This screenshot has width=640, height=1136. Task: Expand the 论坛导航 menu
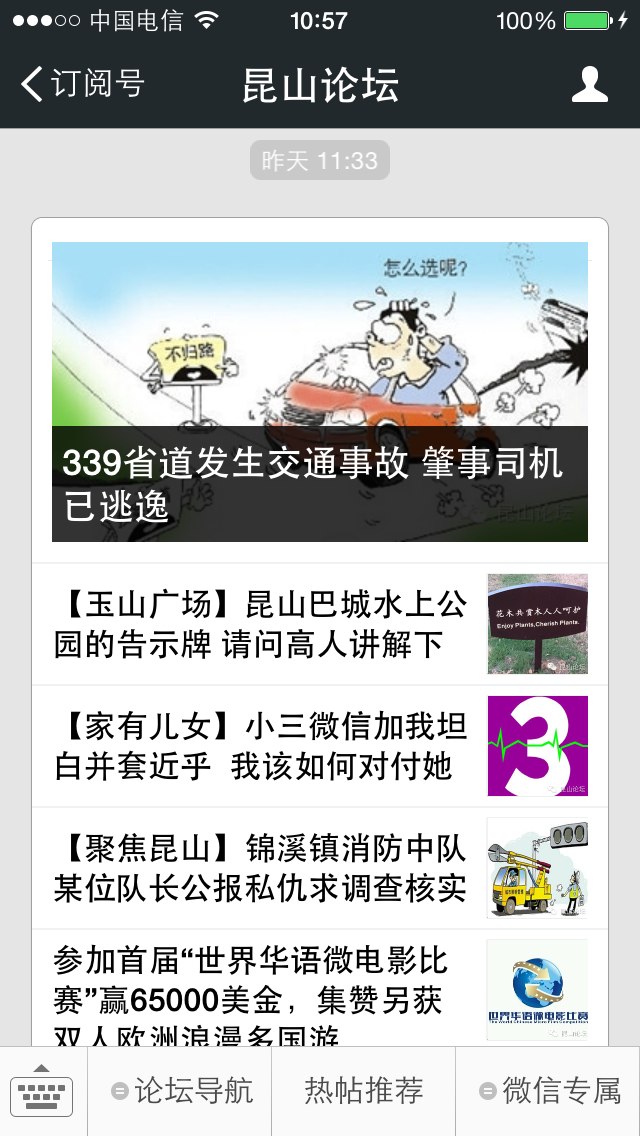[x=180, y=1091]
